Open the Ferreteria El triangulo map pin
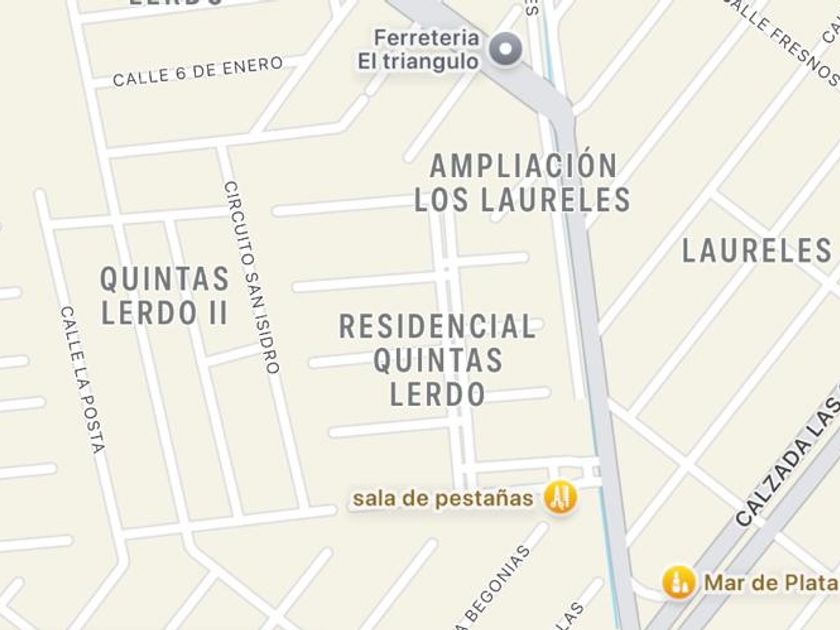Screen dimensions: 840x630 click(x=505, y=49)
